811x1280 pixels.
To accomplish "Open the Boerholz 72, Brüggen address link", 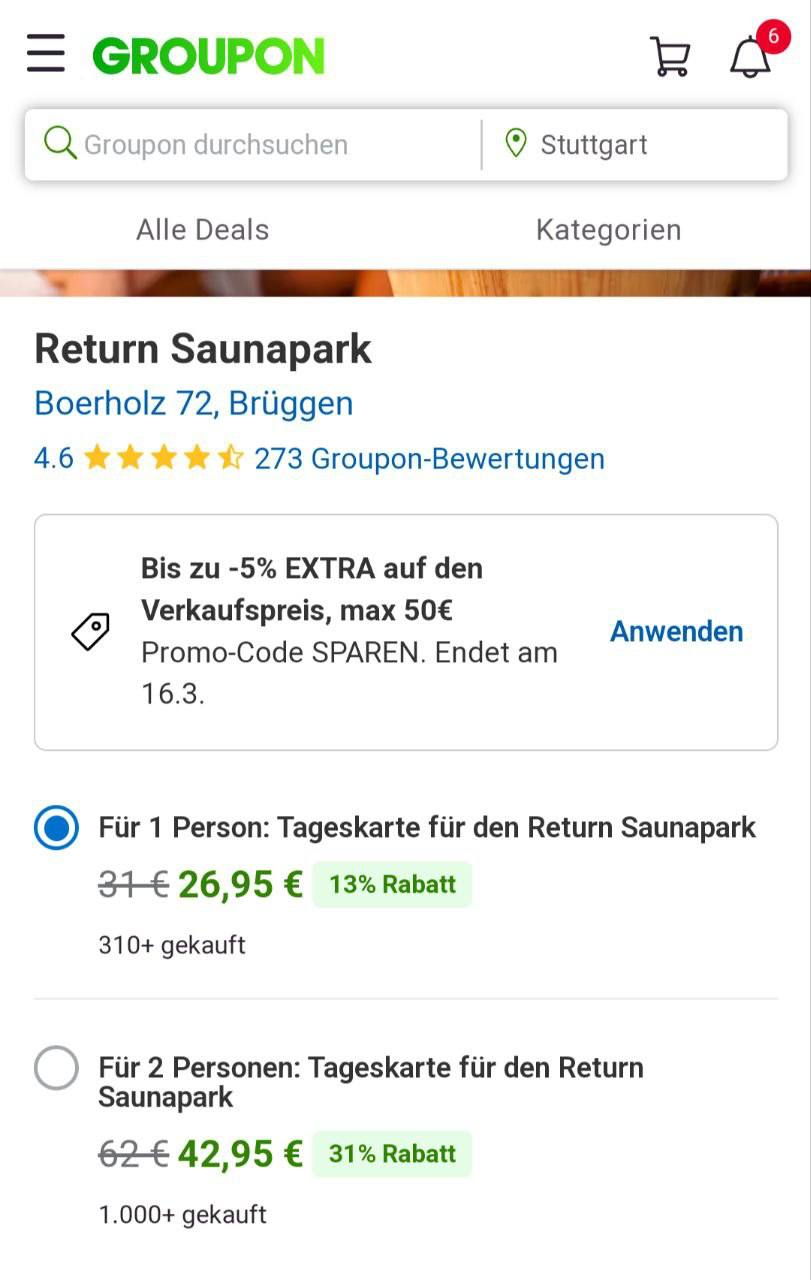I will [194, 404].
